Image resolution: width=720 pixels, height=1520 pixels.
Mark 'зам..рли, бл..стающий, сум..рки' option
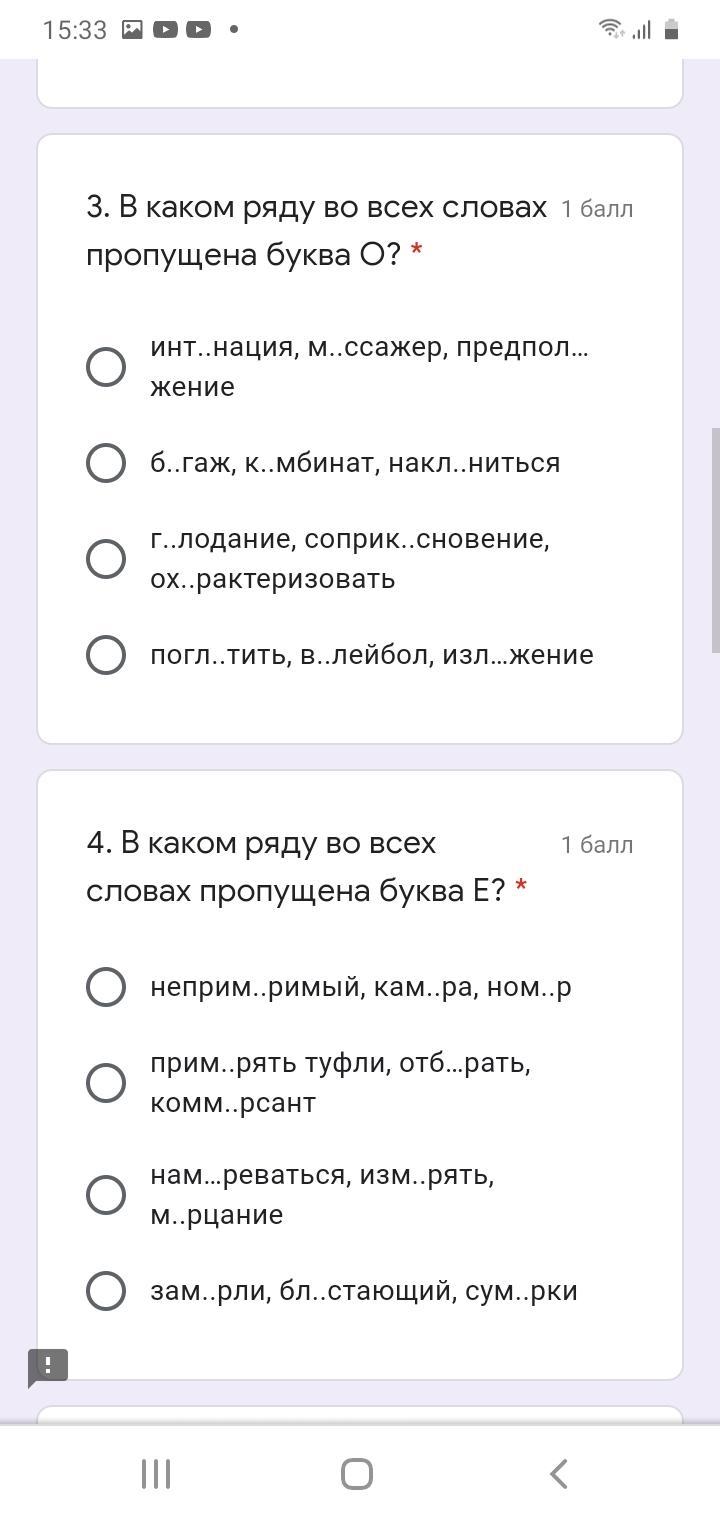106,1291
